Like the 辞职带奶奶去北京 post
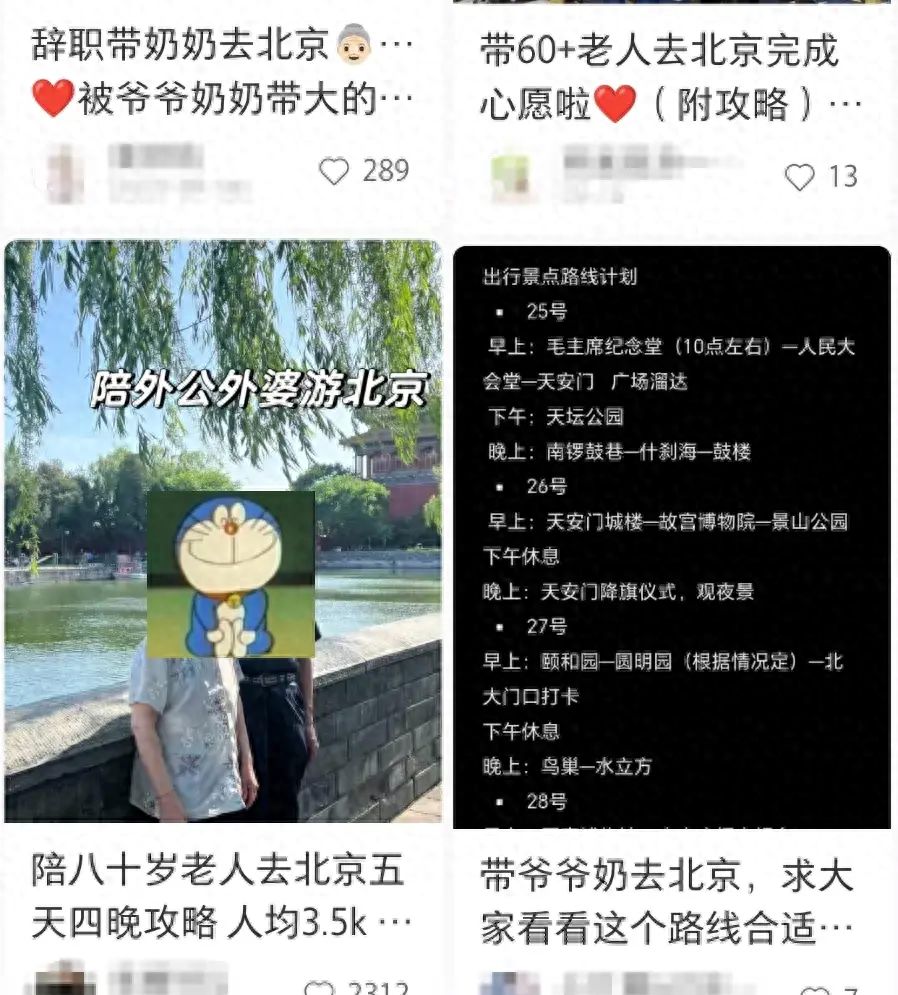This screenshot has height=995, width=898. (334, 171)
